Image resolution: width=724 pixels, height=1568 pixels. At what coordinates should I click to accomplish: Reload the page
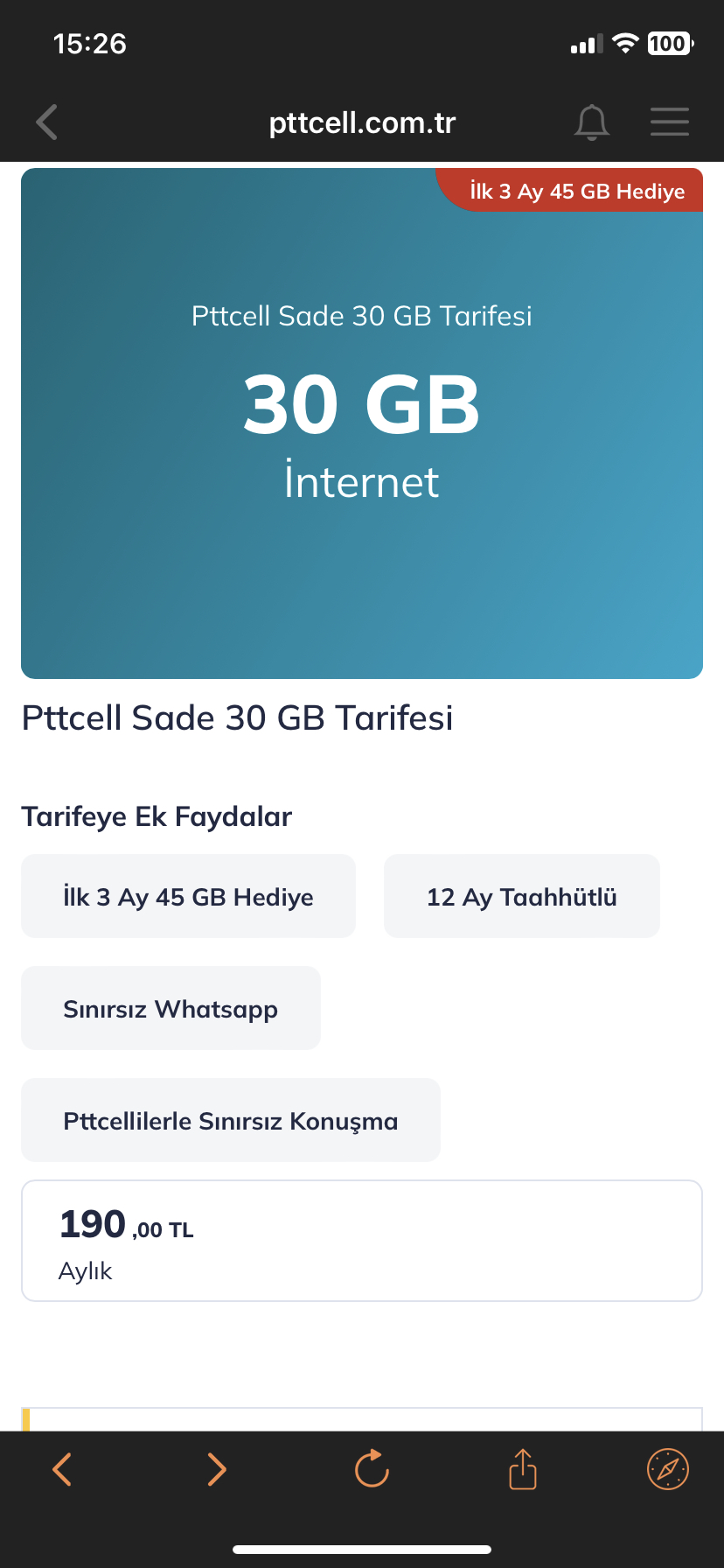coord(372,1468)
